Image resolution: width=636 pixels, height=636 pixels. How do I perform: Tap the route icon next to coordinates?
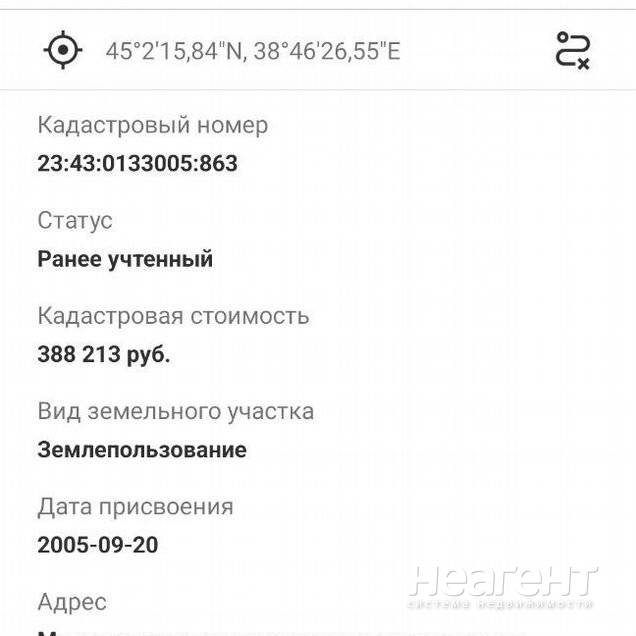coord(573,49)
